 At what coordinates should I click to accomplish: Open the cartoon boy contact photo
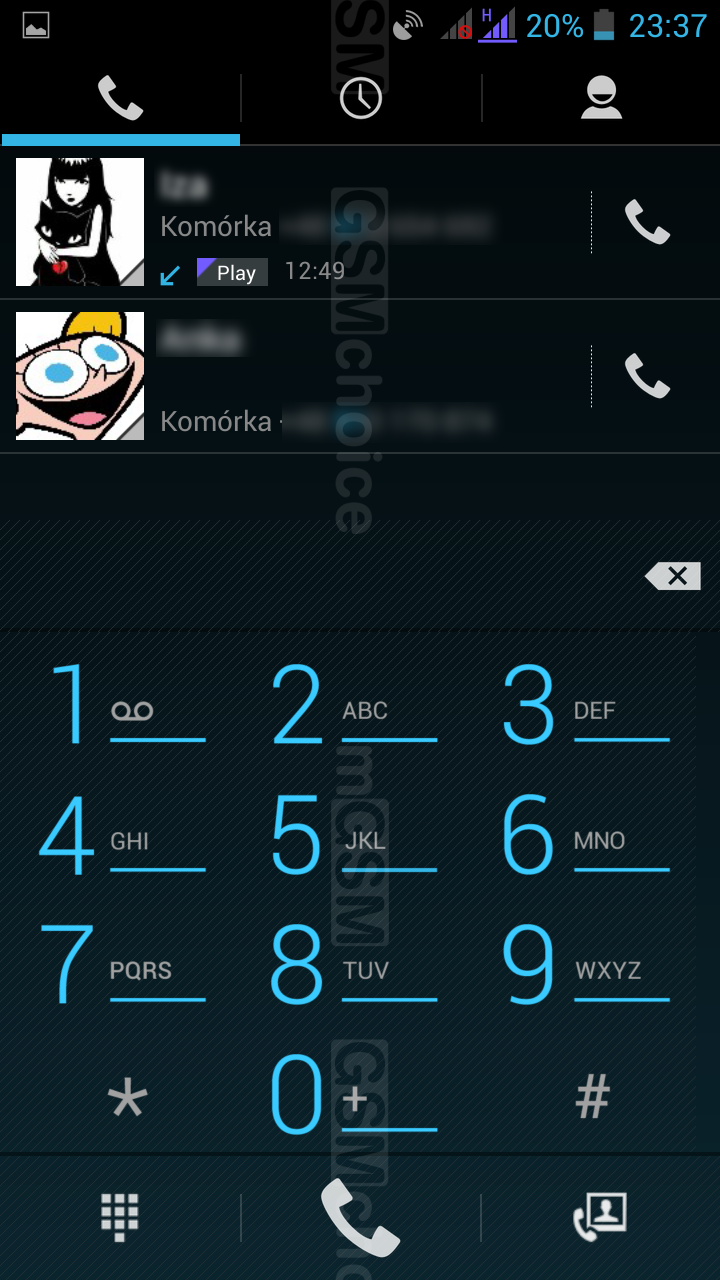click(80, 376)
